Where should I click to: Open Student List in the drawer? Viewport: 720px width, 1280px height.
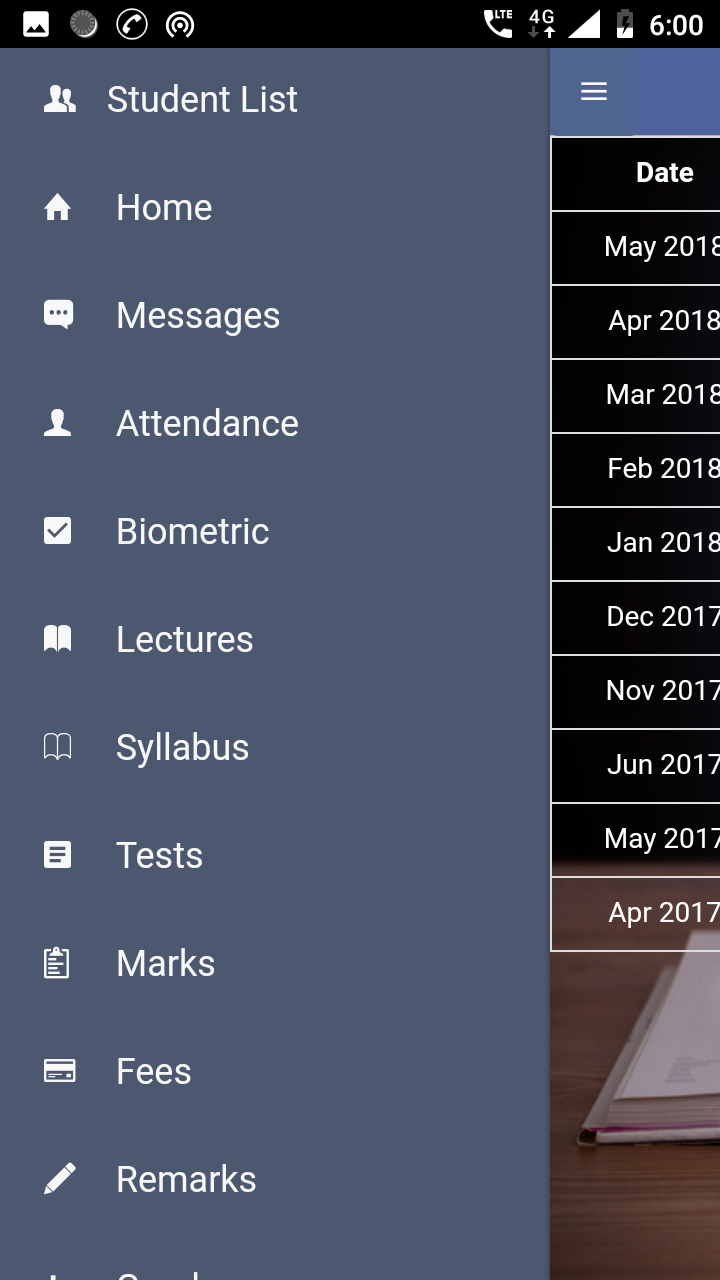tap(275, 99)
